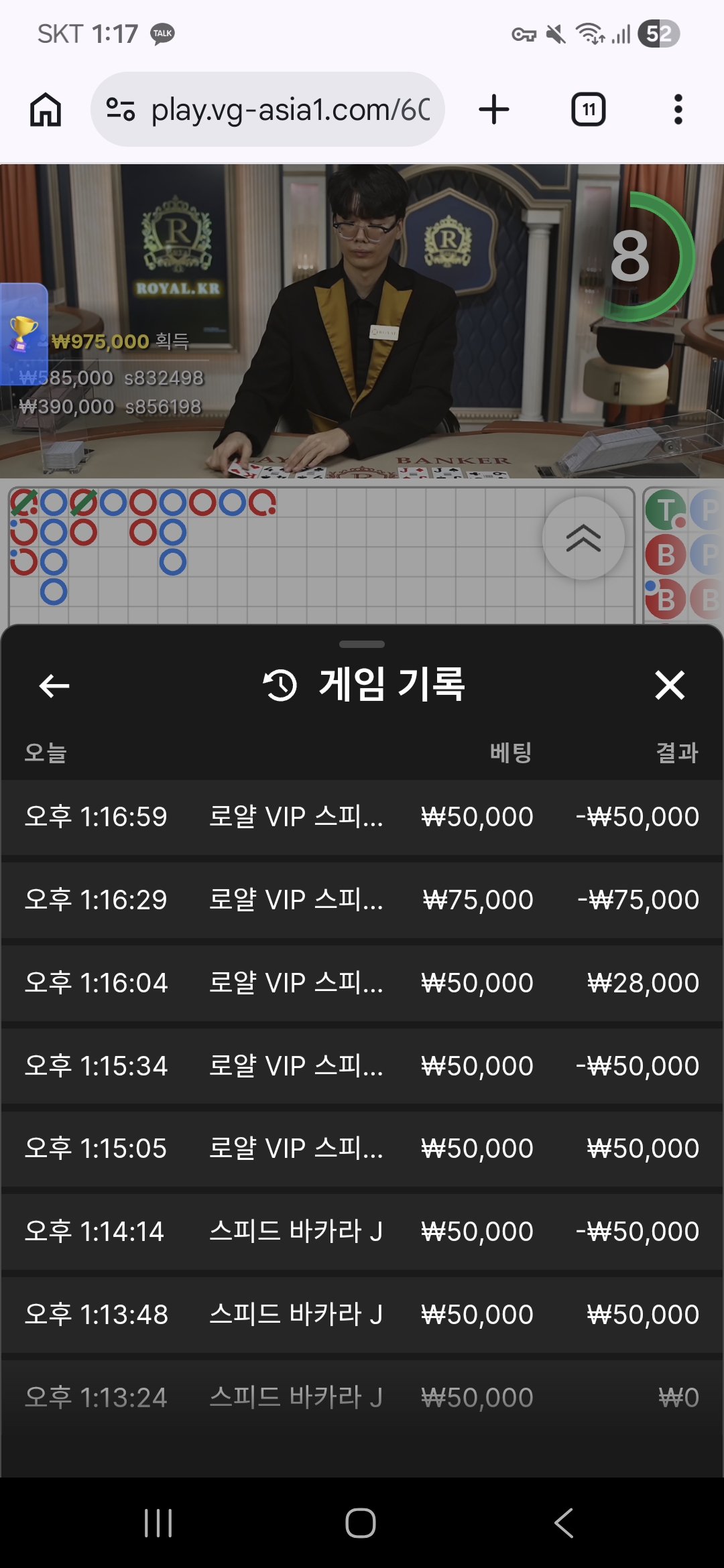Close the 게임 기록 panel
The image size is (724, 1568).
(669, 685)
